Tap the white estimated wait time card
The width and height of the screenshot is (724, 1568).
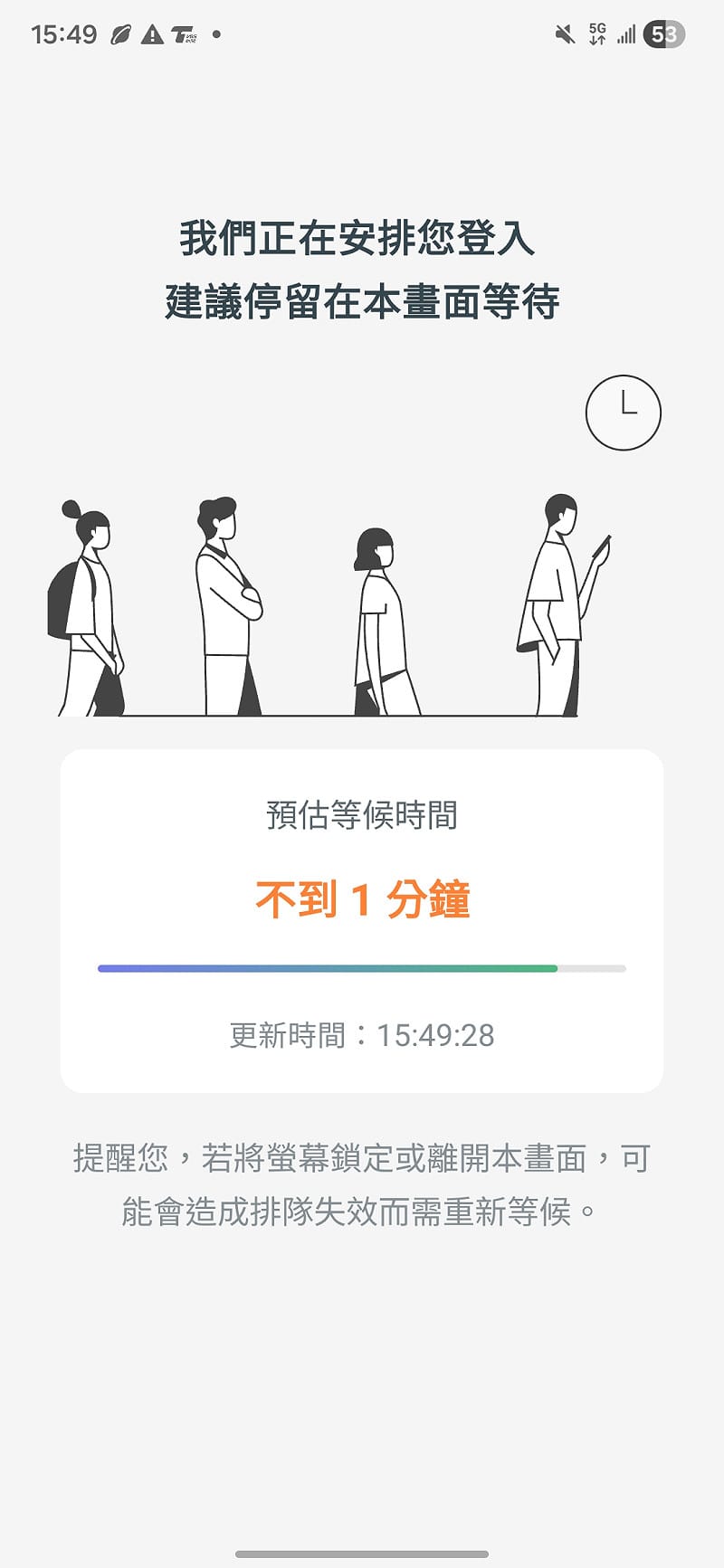click(362, 918)
